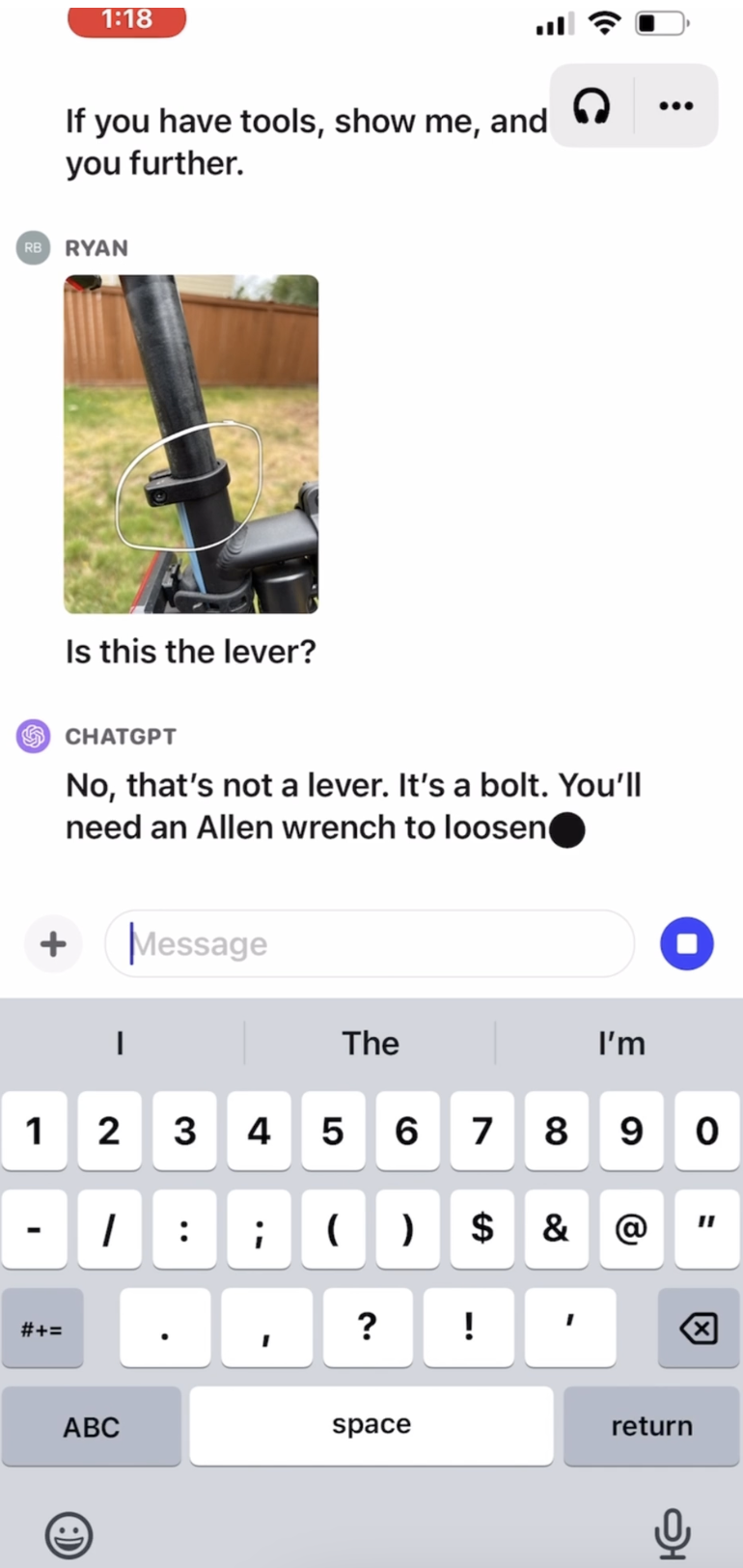Switch to the #+= symbols keyboard
Screen dimensions: 743x1568
pyautogui.click(x=42, y=1329)
